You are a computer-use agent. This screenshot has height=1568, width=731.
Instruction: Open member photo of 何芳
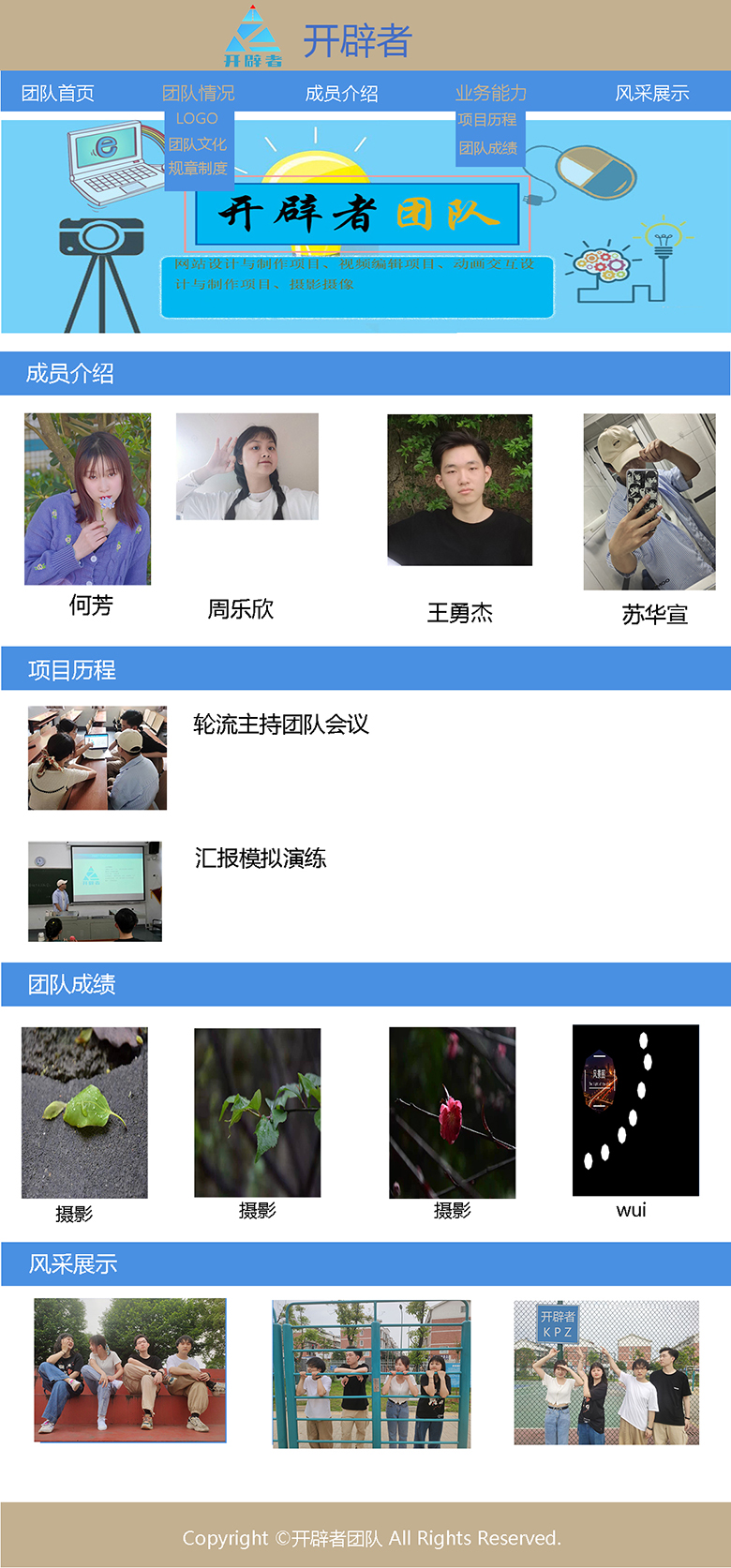pyautogui.click(x=87, y=499)
